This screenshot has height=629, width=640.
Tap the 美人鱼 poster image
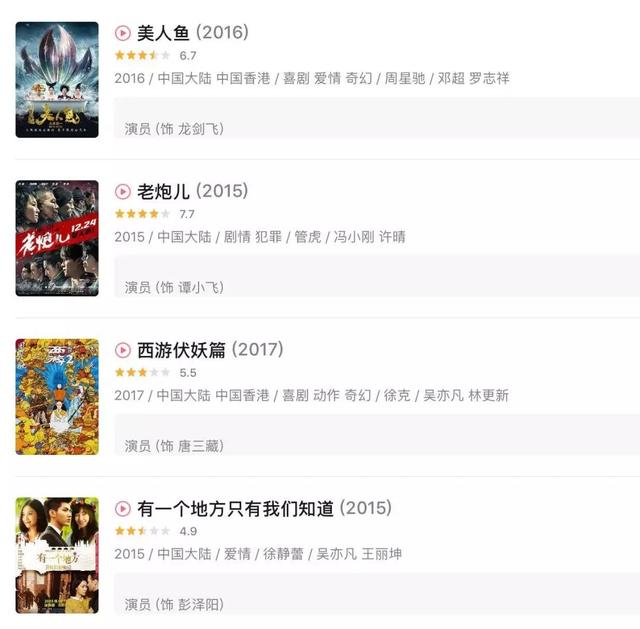[57, 80]
